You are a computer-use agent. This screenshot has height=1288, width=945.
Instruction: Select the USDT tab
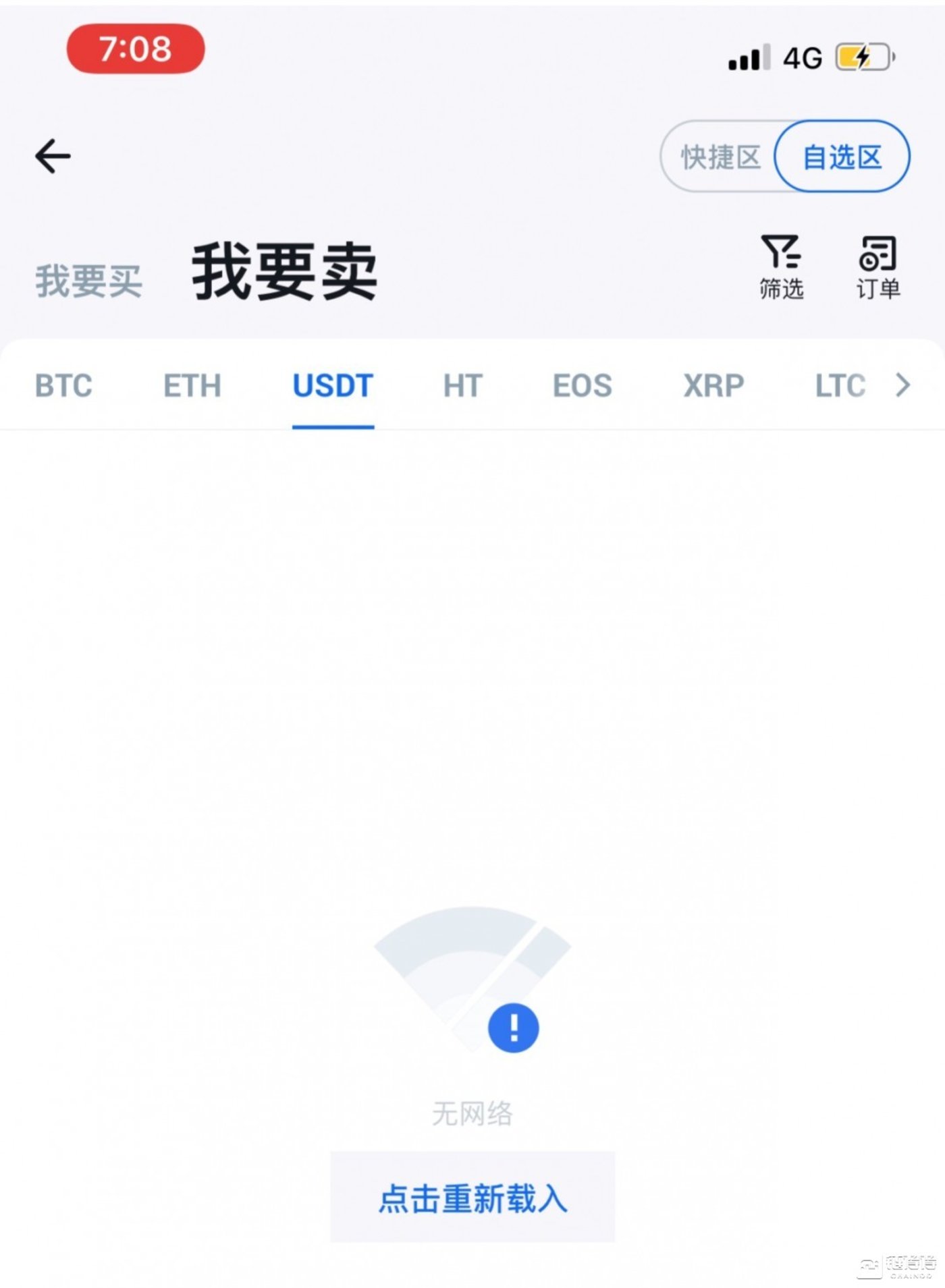[333, 386]
